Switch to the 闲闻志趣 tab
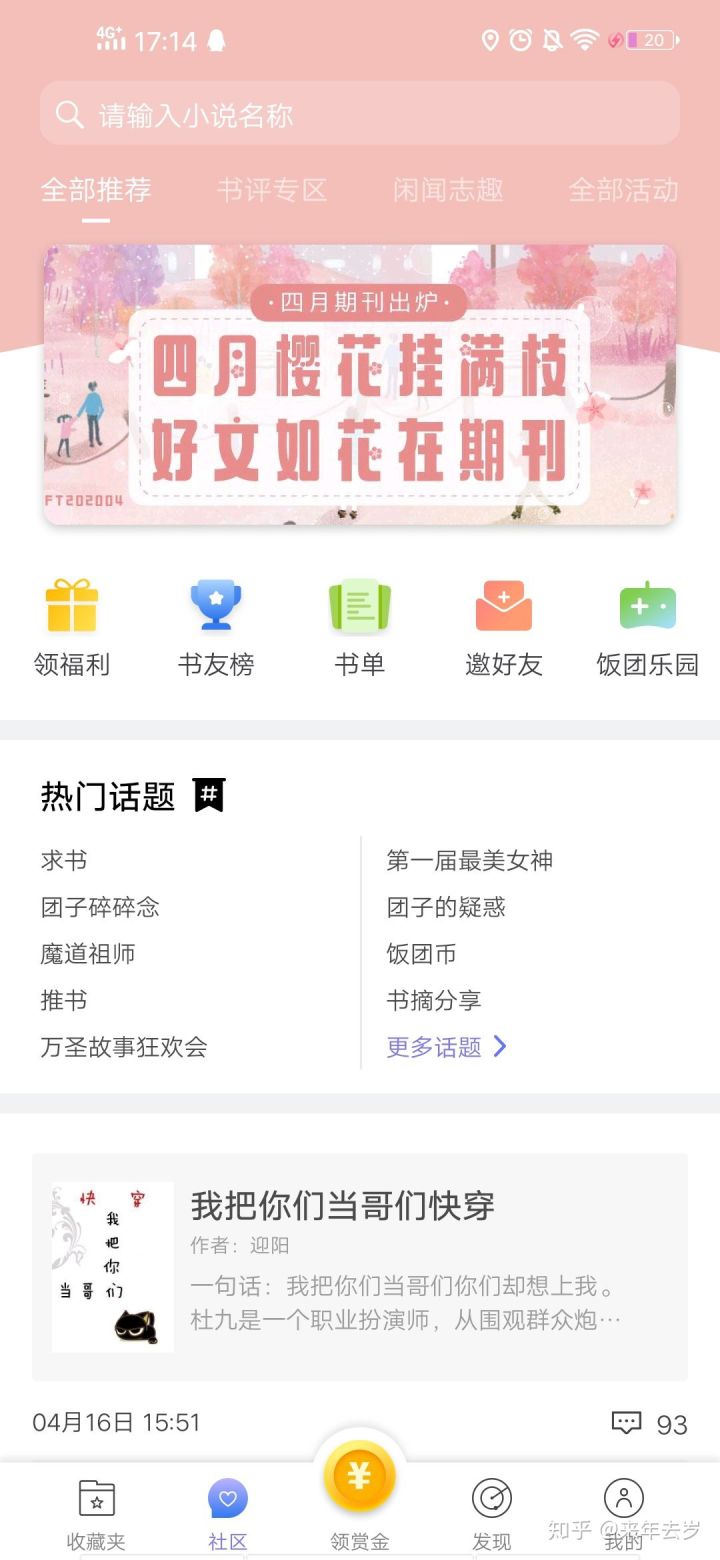Image resolution: width=720 pixels, height=1560 pixels. pos(447,190)
